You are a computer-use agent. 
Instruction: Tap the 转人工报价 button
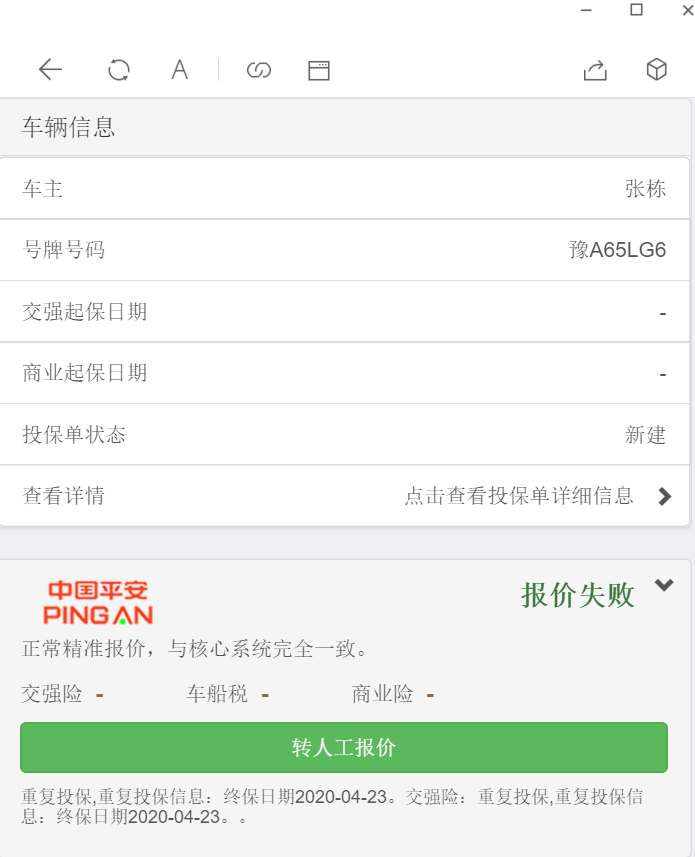click(x=344, y=748)
